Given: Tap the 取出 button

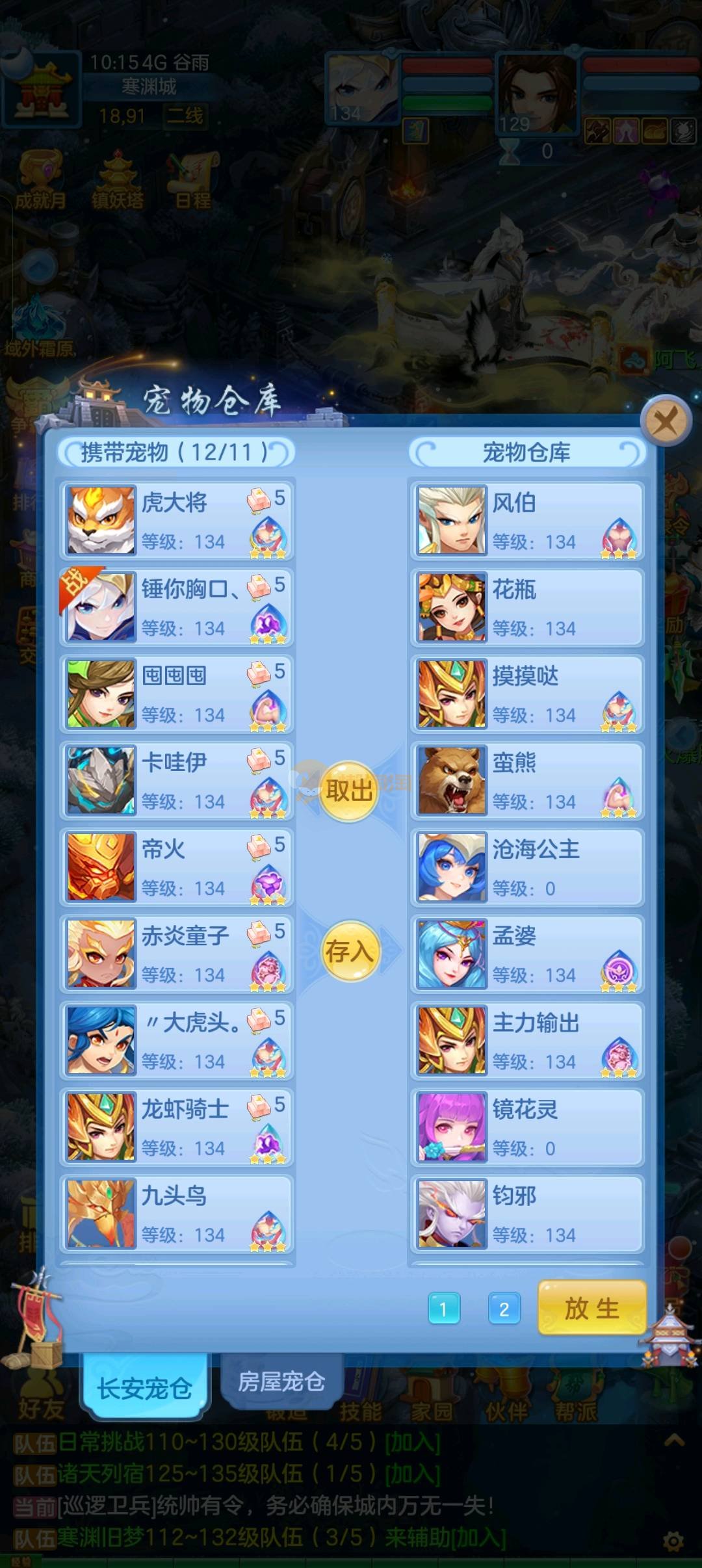Looking at the screenshot, I should tap(350, 791).
